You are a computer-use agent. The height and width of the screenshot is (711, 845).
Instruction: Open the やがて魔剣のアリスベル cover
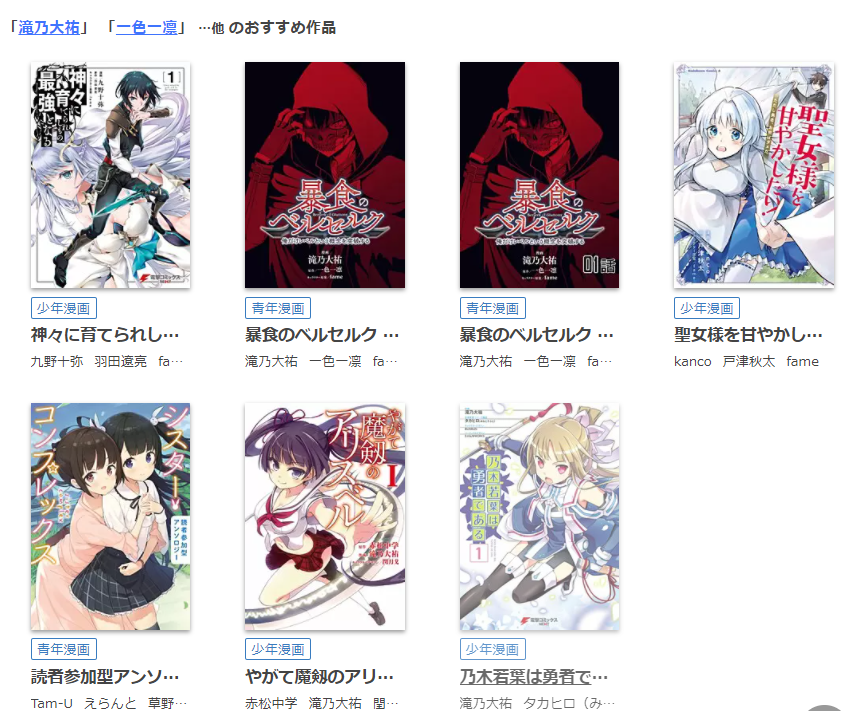click(325, 516)
